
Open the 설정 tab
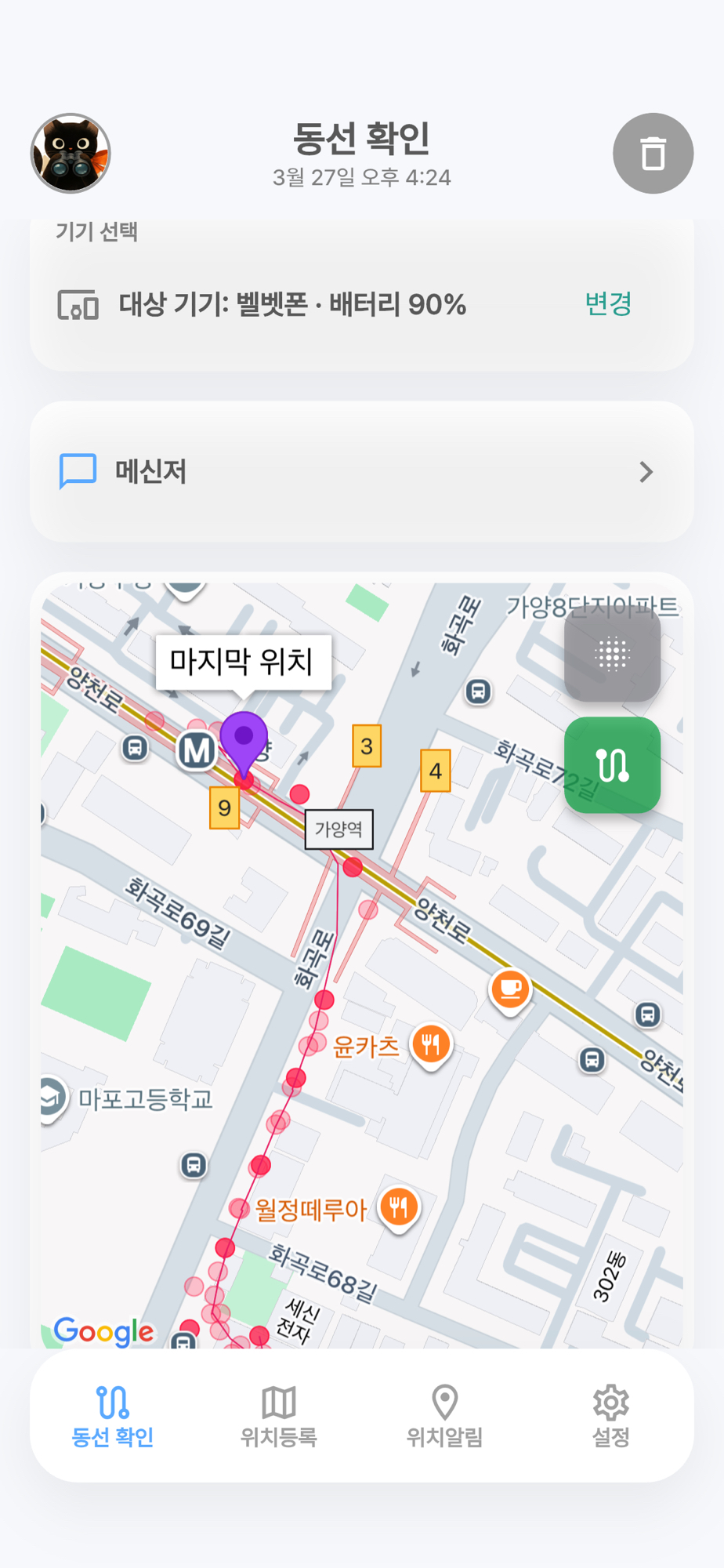610,1416
